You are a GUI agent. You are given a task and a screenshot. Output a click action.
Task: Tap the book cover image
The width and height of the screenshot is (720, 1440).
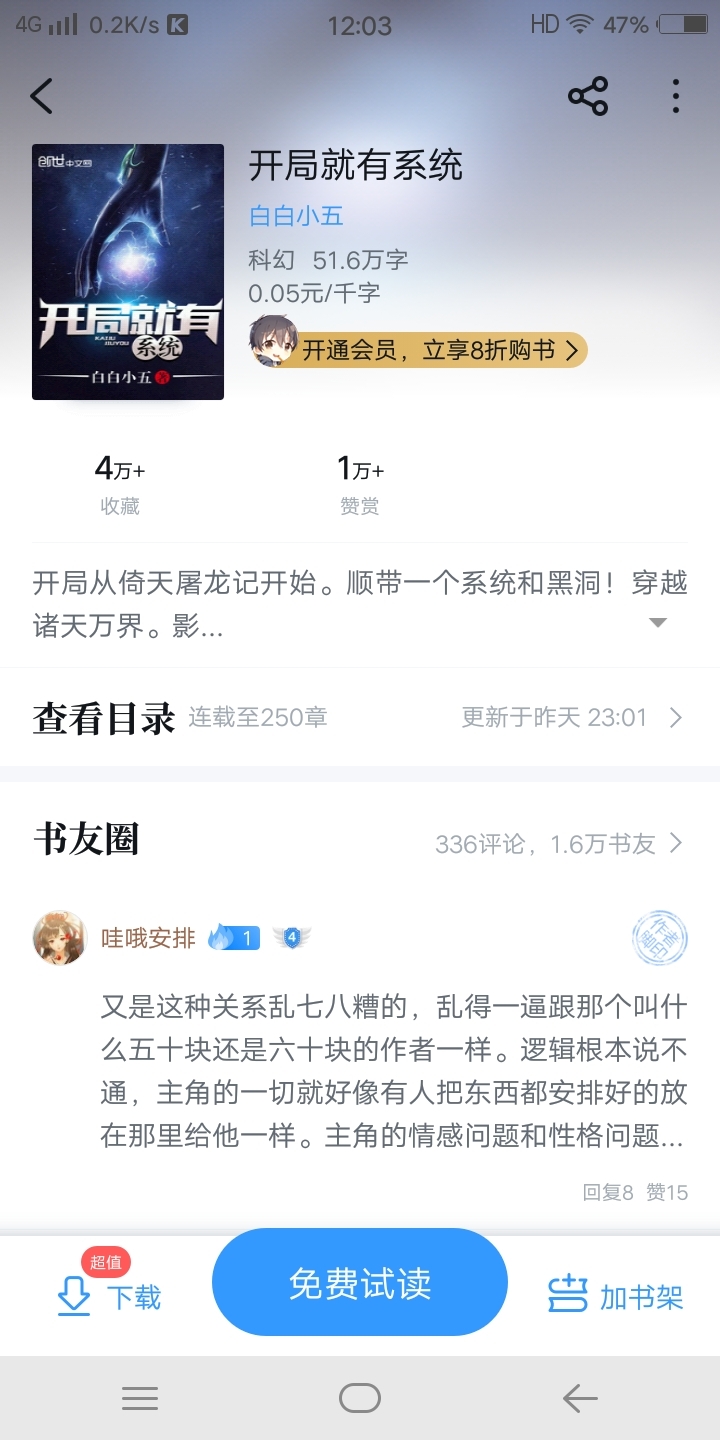[128, 272]
